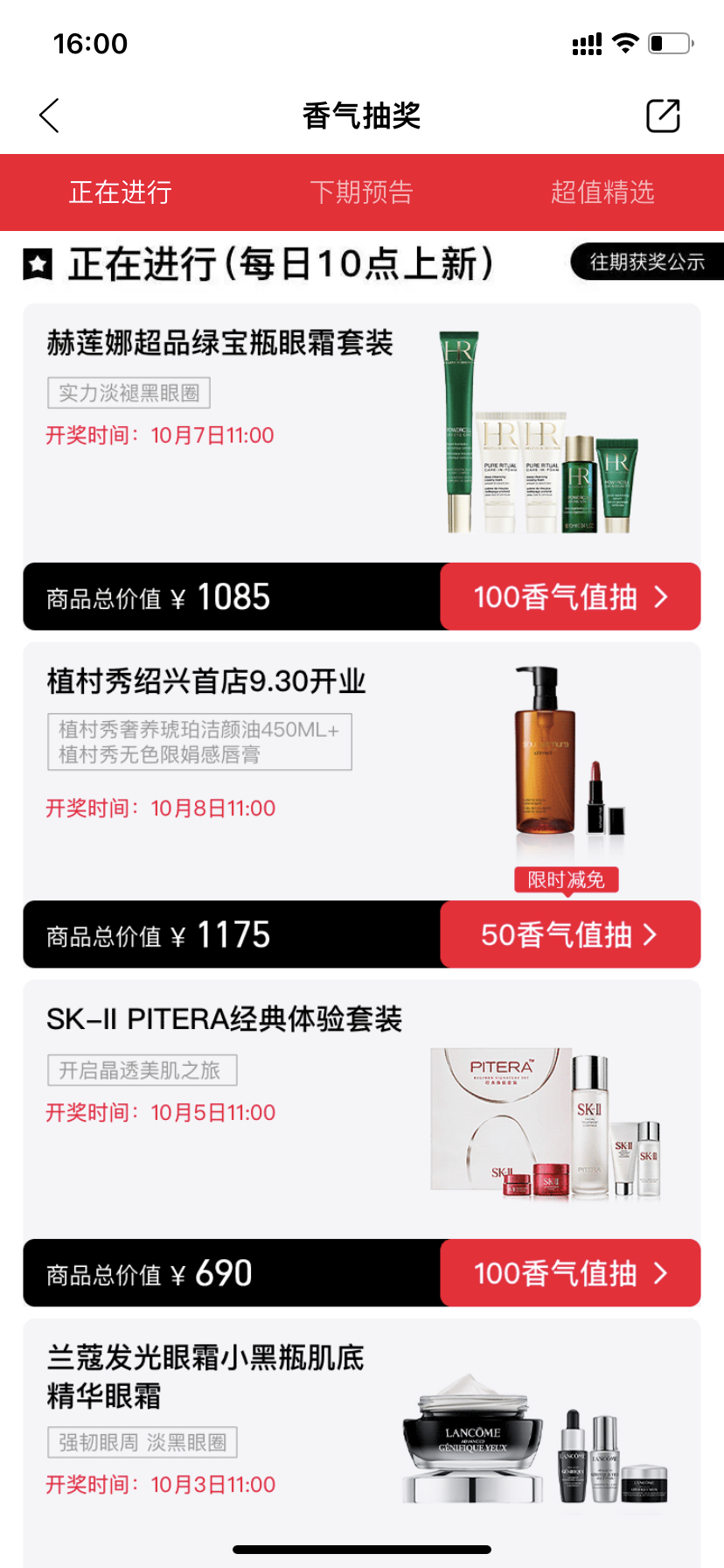Enter SK-II draw with 100香气值抽
This screenshot has width=724, height=1568.
[570, 1273]
